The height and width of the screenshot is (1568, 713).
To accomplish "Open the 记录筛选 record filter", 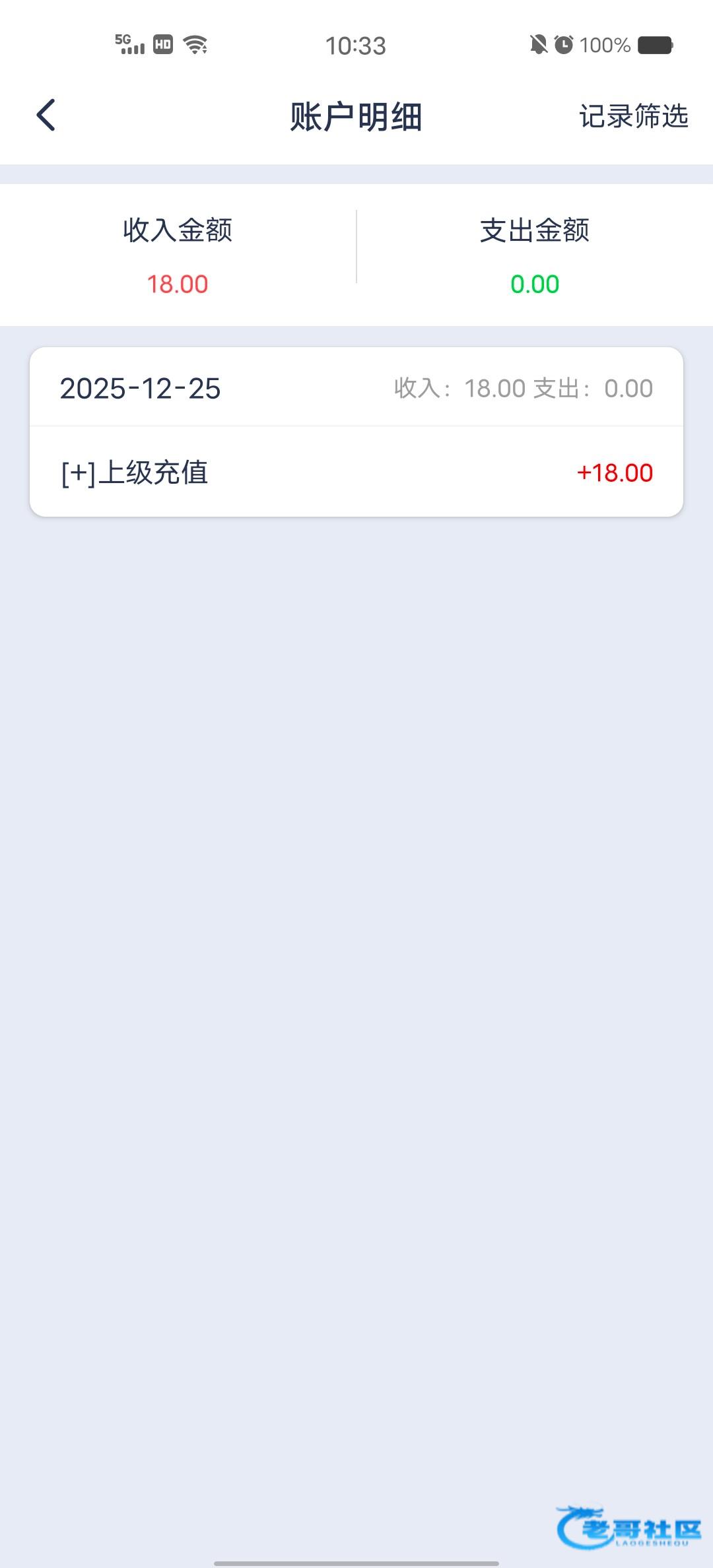I will click(634, 116).
